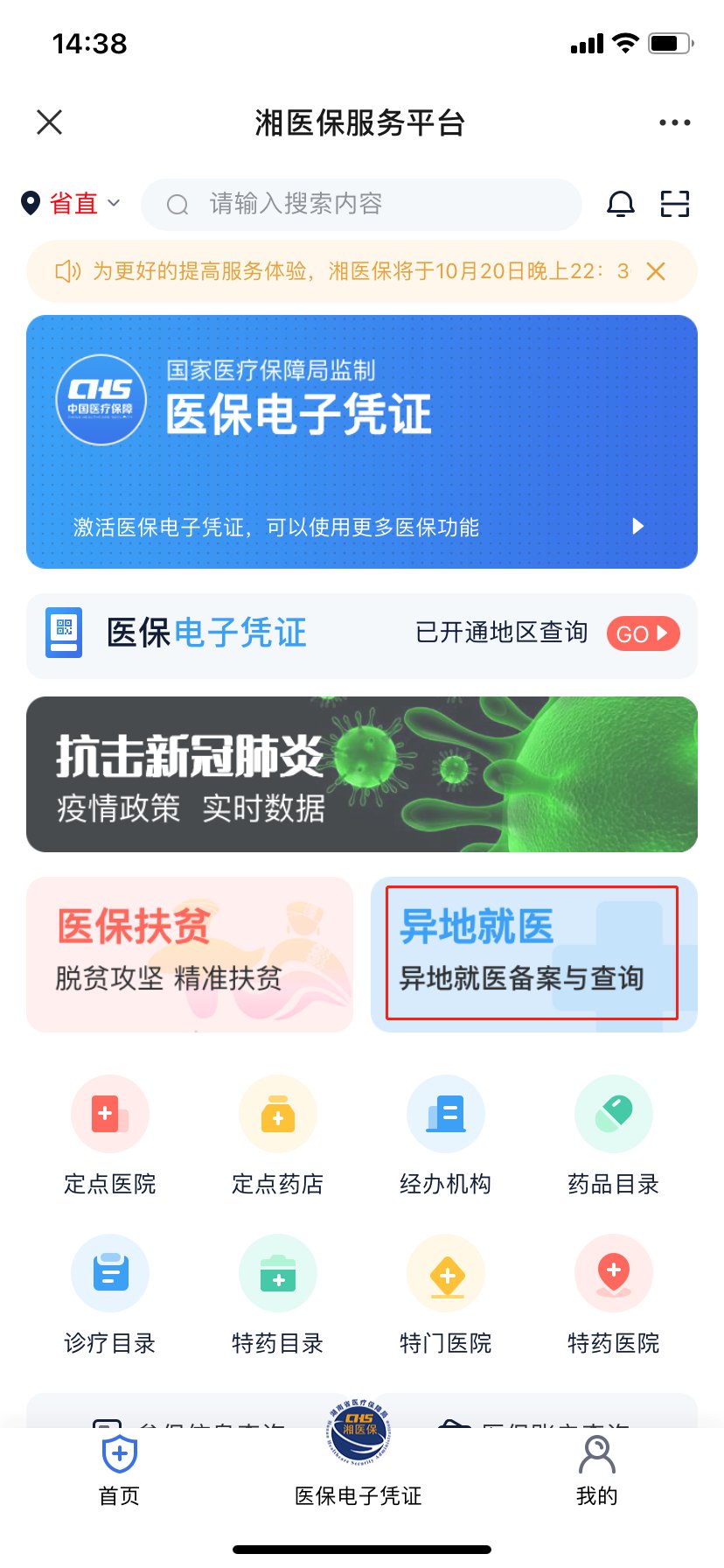Image resolution: width=724 pixels, height=1568 pixels.
Task: Switch to the 我的 tab
Action: coord(597,1470)
